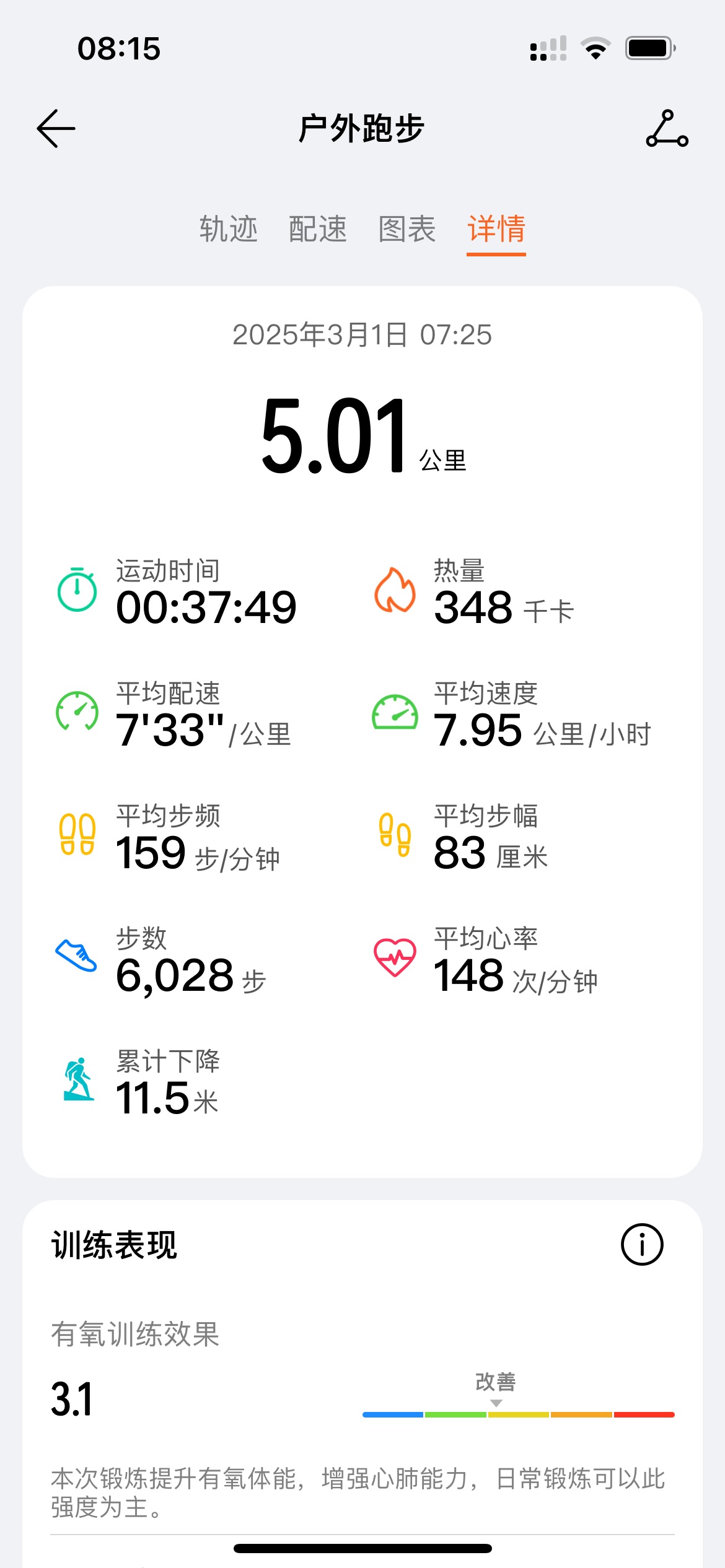The image size is (725, 1568).
Task: Select the 详情 tab
Action: (x=496, y=229)
